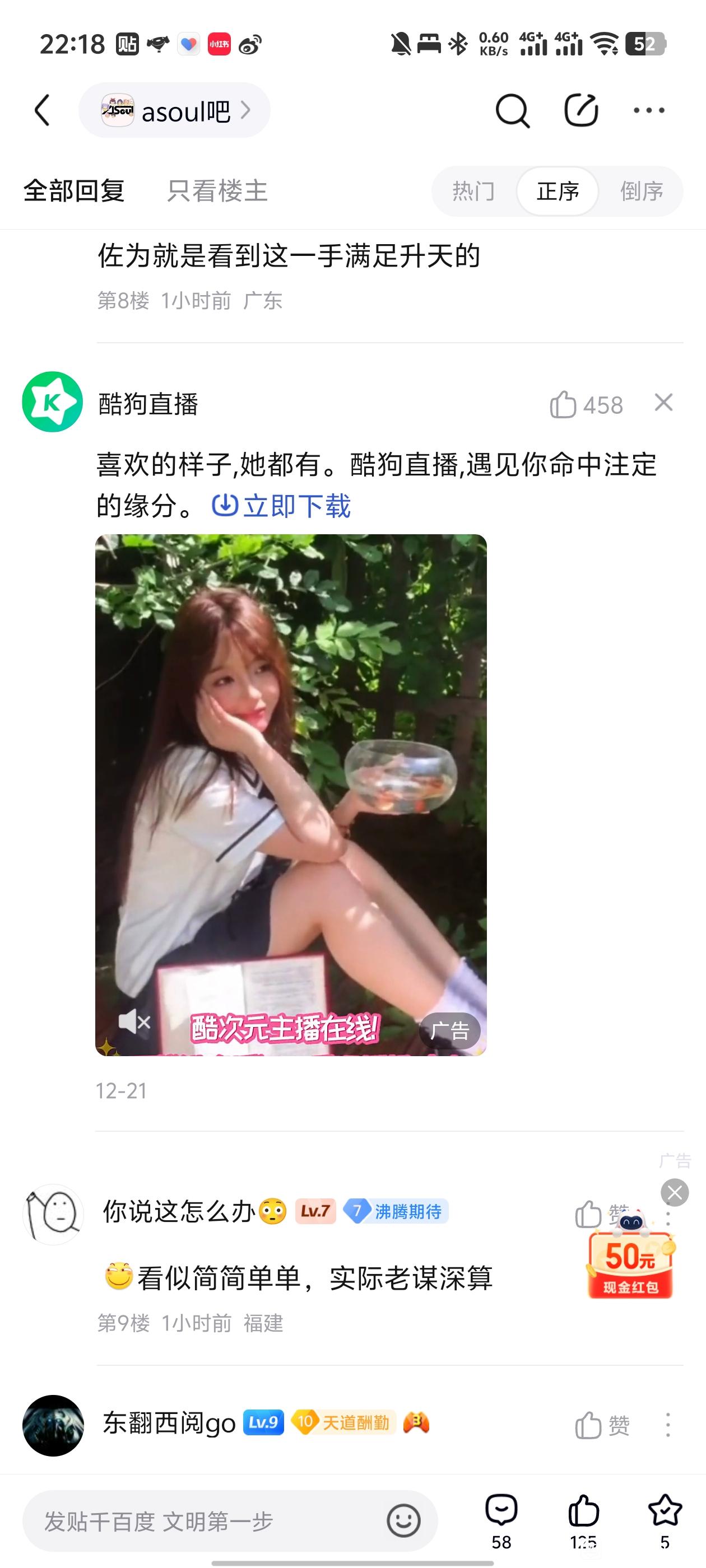Open the search magnifier in the header
This screenshot has height=1568, width=706.
[512, 111]
